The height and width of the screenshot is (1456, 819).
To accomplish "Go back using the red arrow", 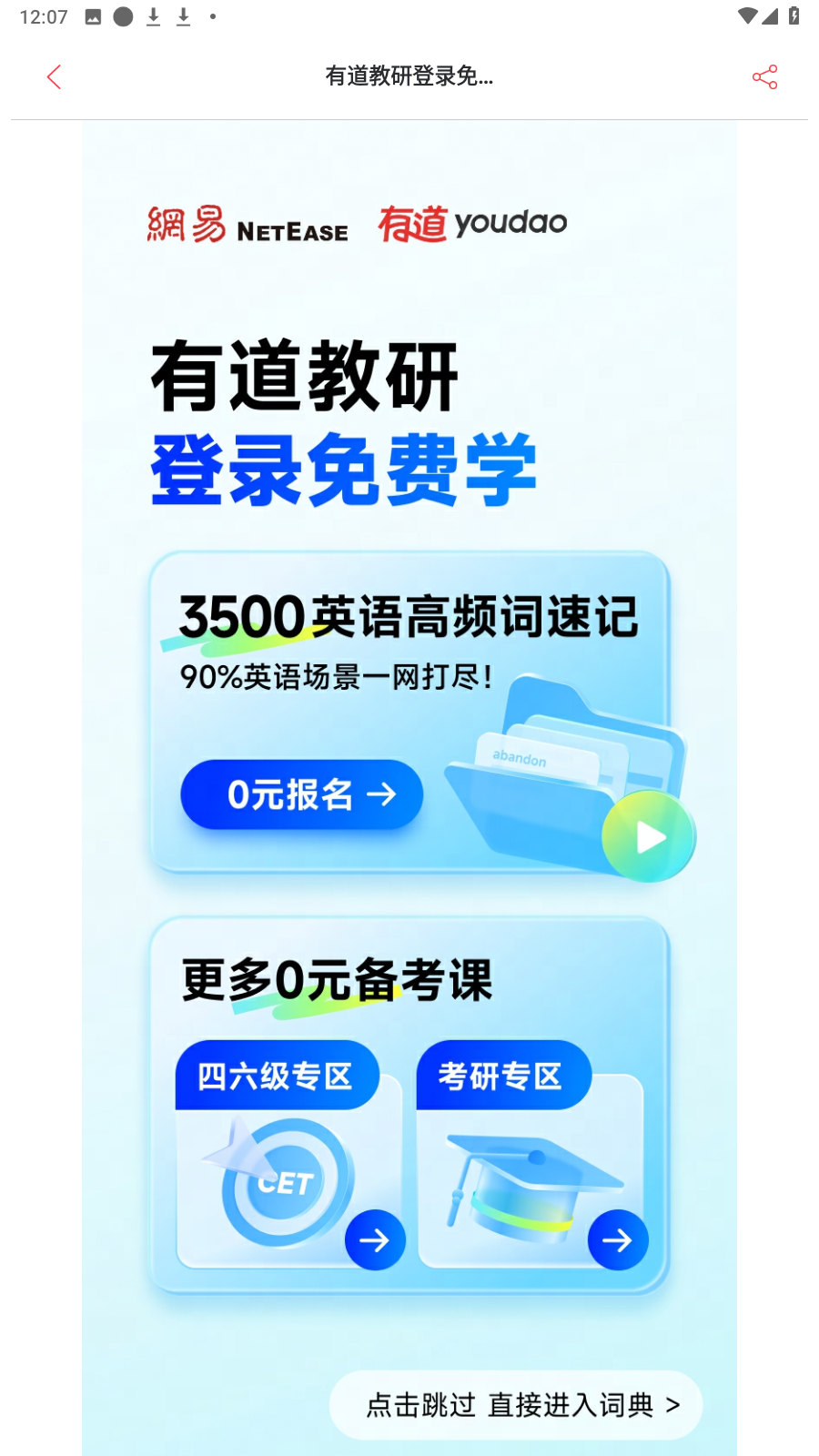I will pos(54,77).
